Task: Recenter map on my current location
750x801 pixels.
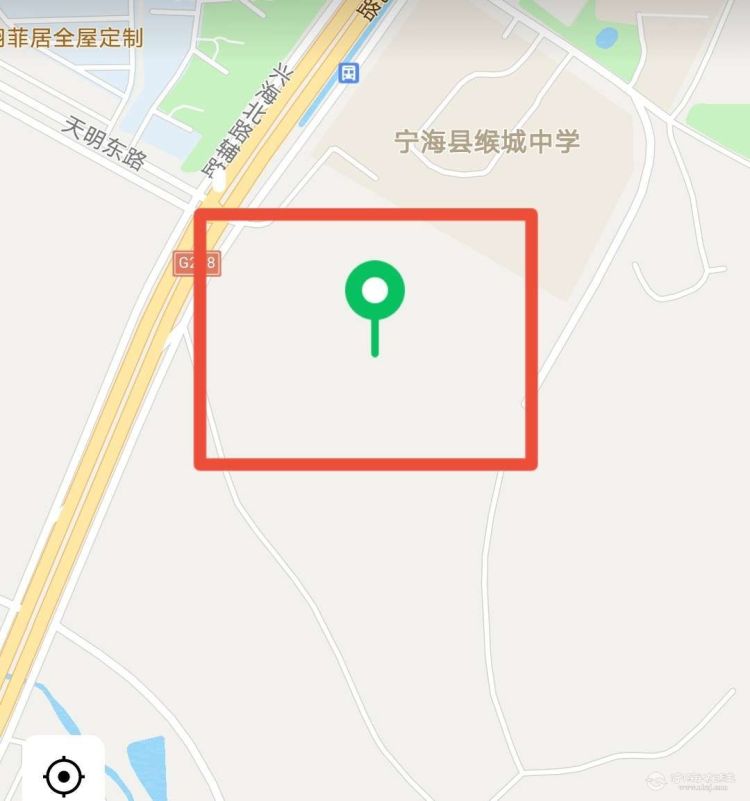Action: [64, 774]
